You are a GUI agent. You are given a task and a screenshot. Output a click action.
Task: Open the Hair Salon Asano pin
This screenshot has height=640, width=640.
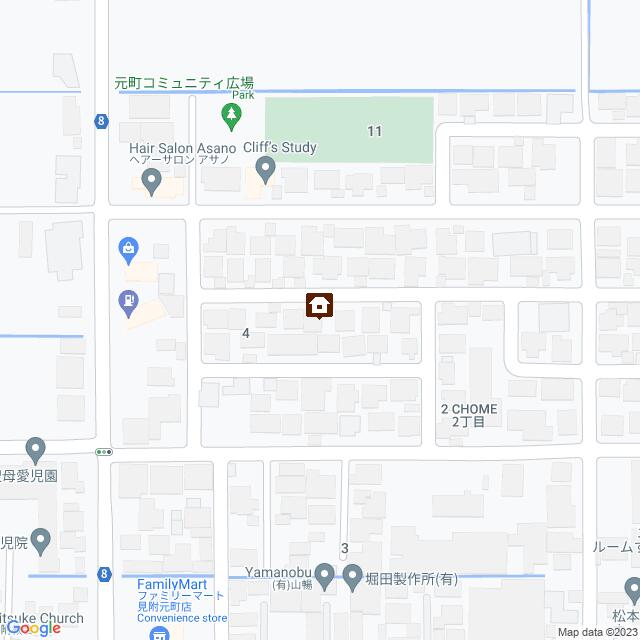click(151, 181)
